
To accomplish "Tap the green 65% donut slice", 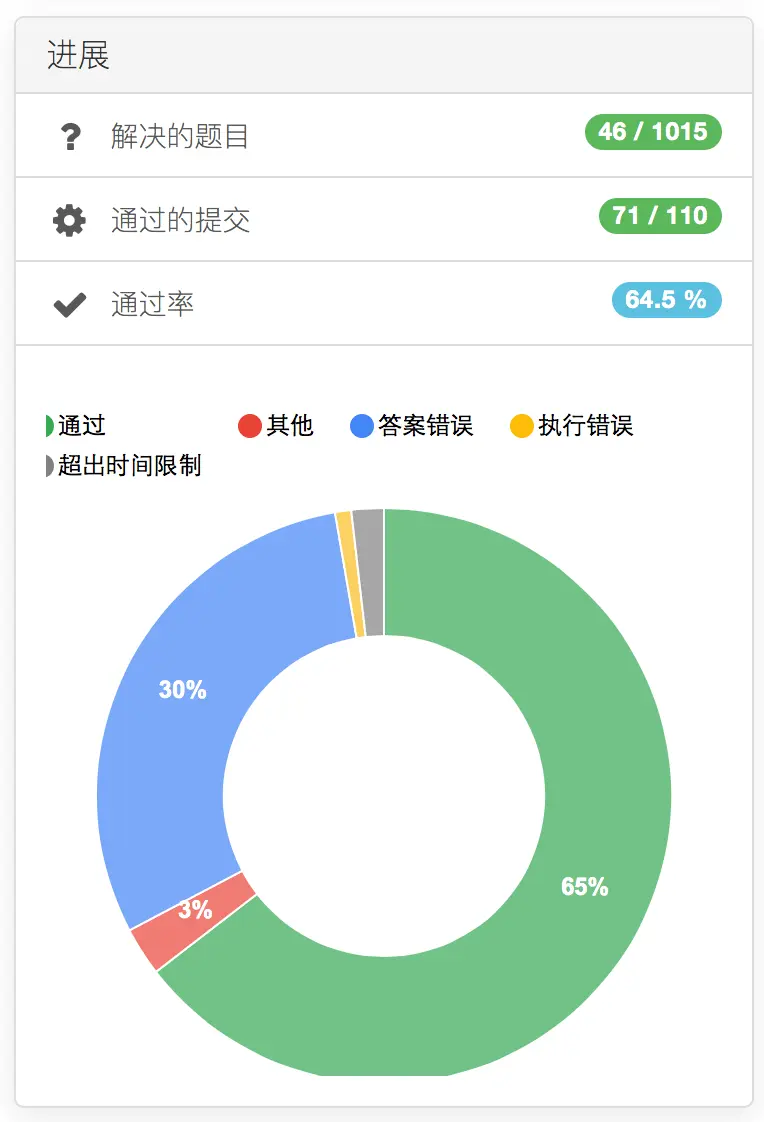I will (585, 886).
